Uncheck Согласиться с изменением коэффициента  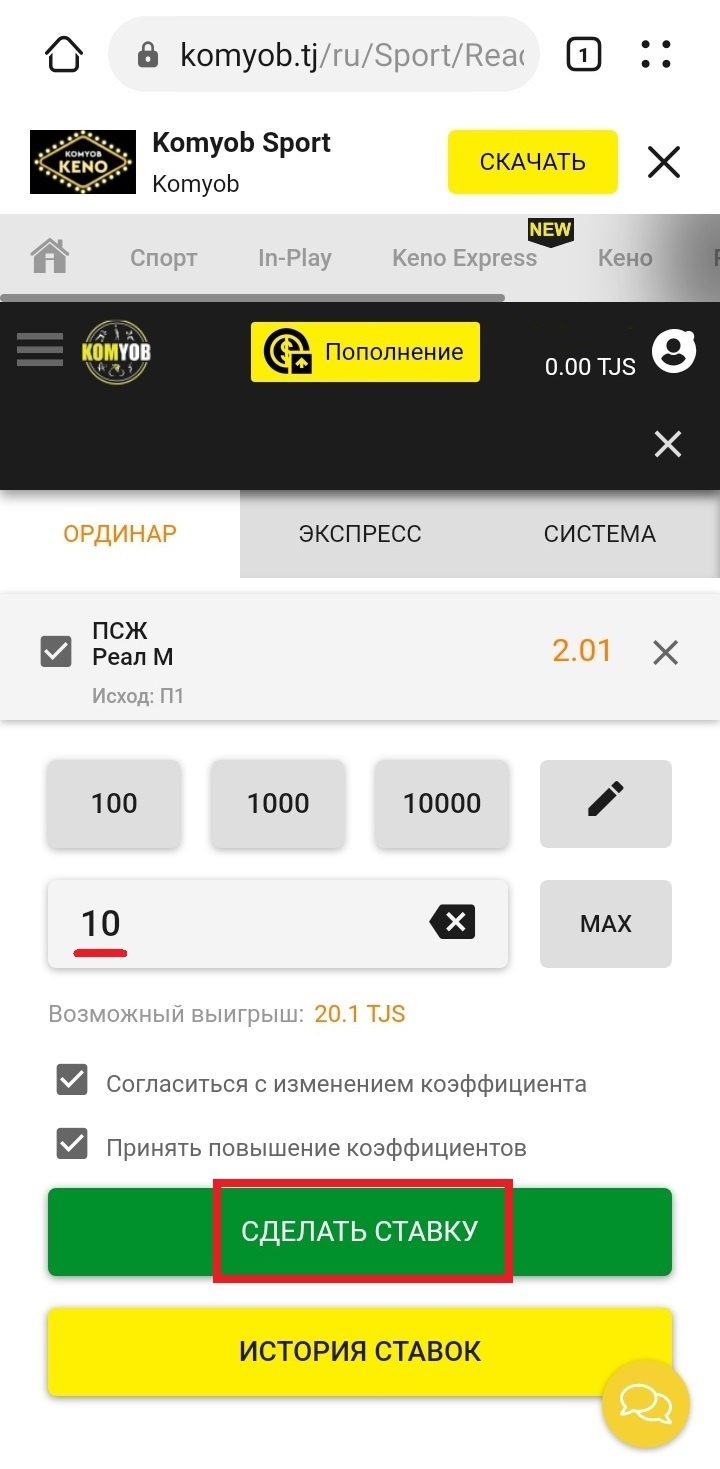tap(72, 1082)
